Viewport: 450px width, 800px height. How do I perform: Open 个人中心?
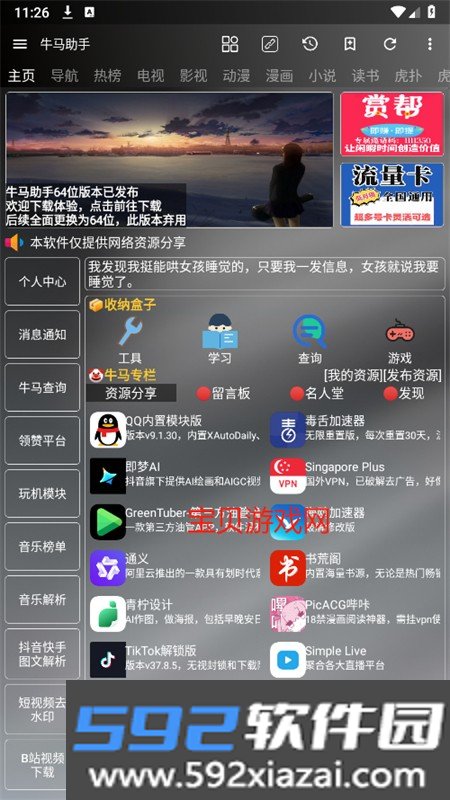pyautogui.click(x=42, y=281)
